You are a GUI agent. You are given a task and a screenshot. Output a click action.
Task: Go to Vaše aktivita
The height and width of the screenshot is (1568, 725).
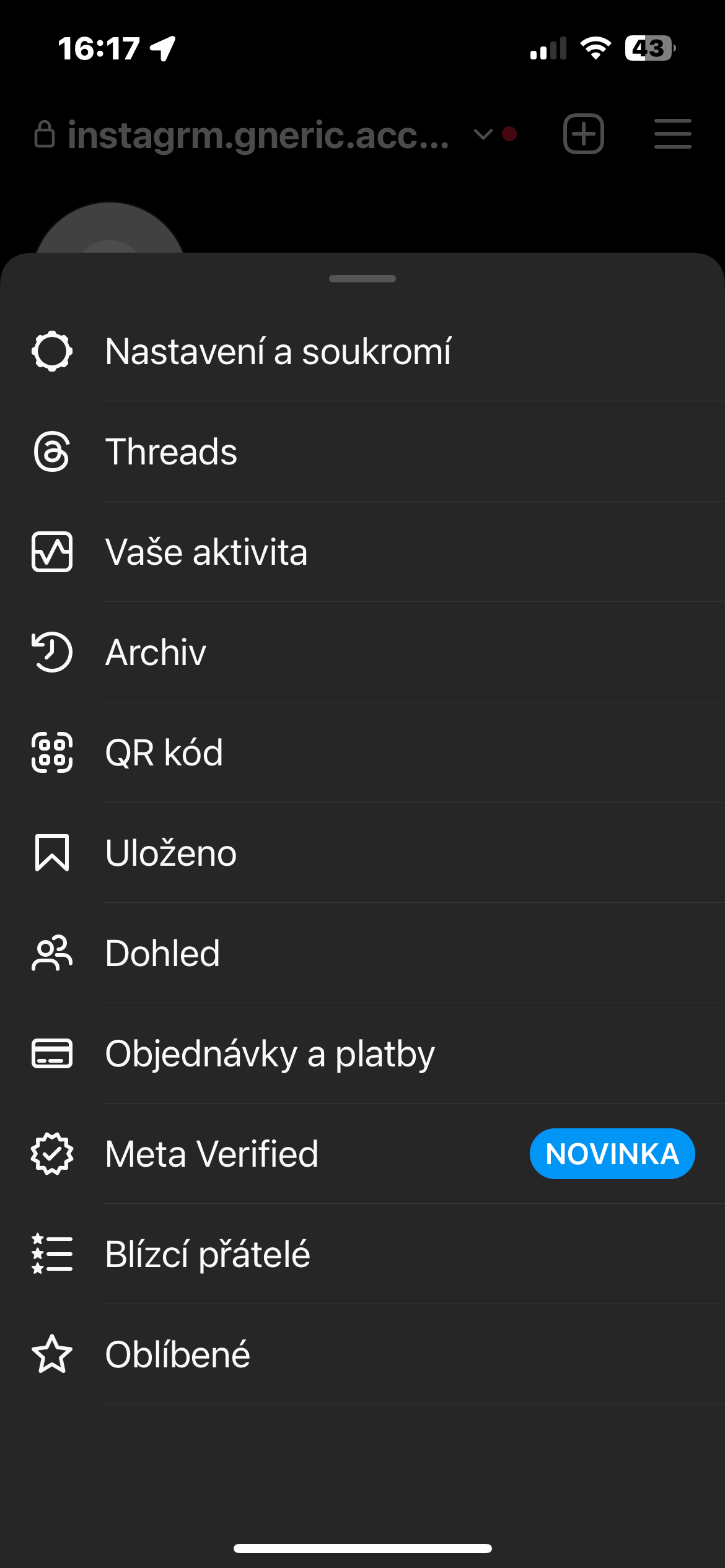(x=206, y=552)
